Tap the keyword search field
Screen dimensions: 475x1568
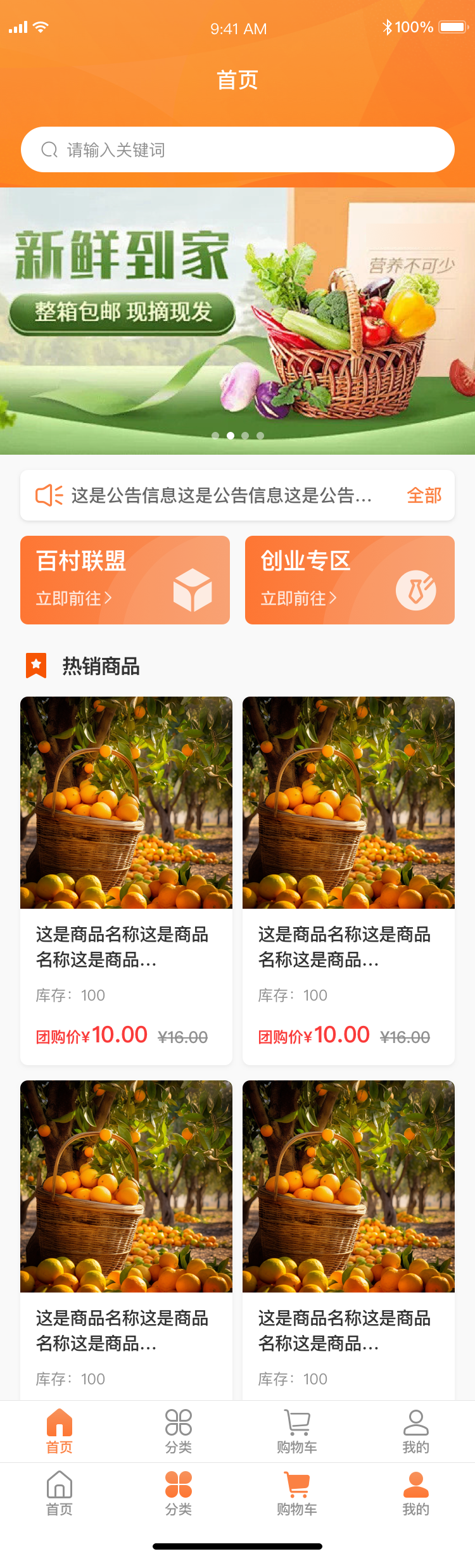pyautogui.click(x=237, y=149)
